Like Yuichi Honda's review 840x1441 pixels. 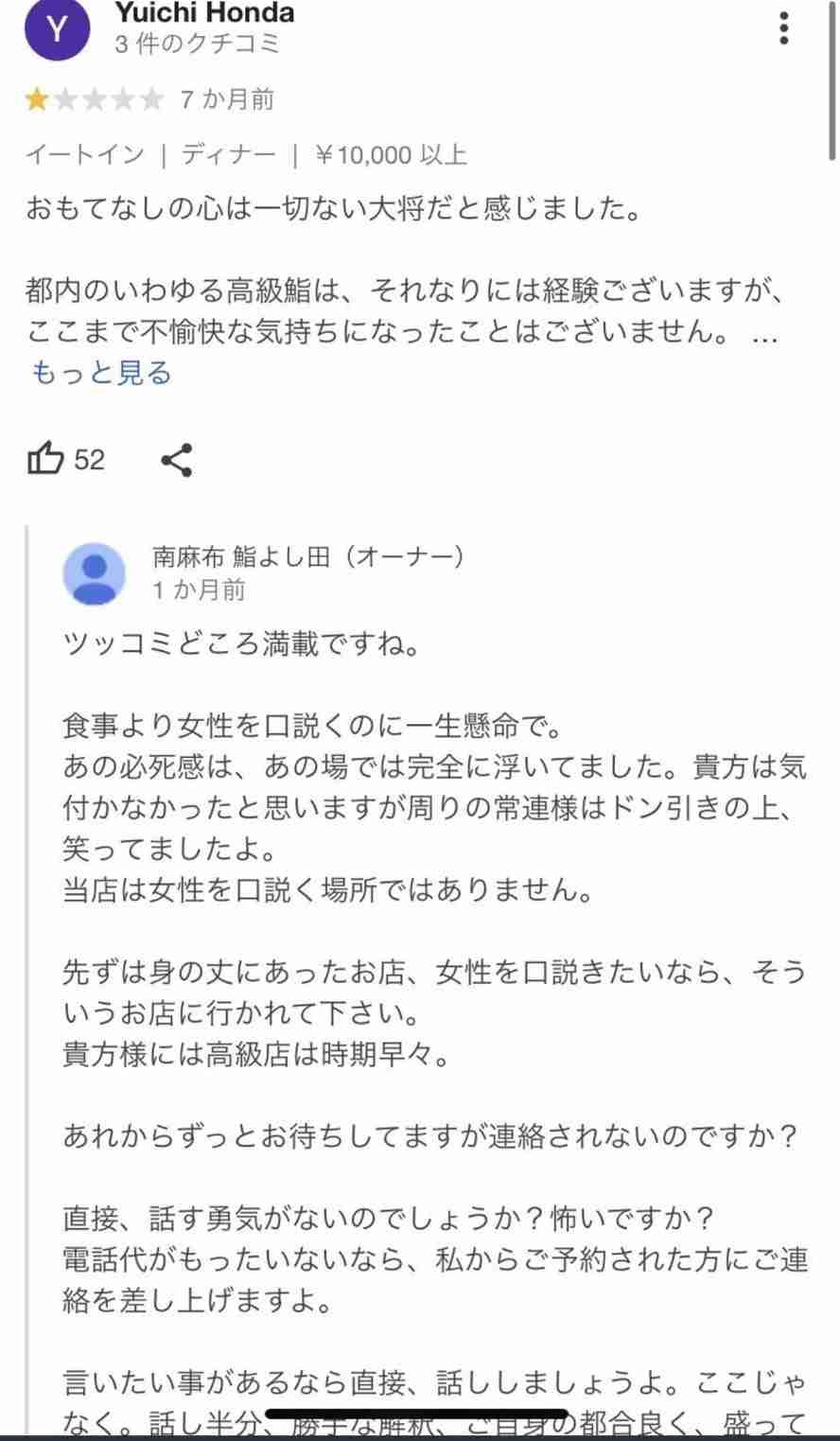pyautogui.click(x=45, y=460)
